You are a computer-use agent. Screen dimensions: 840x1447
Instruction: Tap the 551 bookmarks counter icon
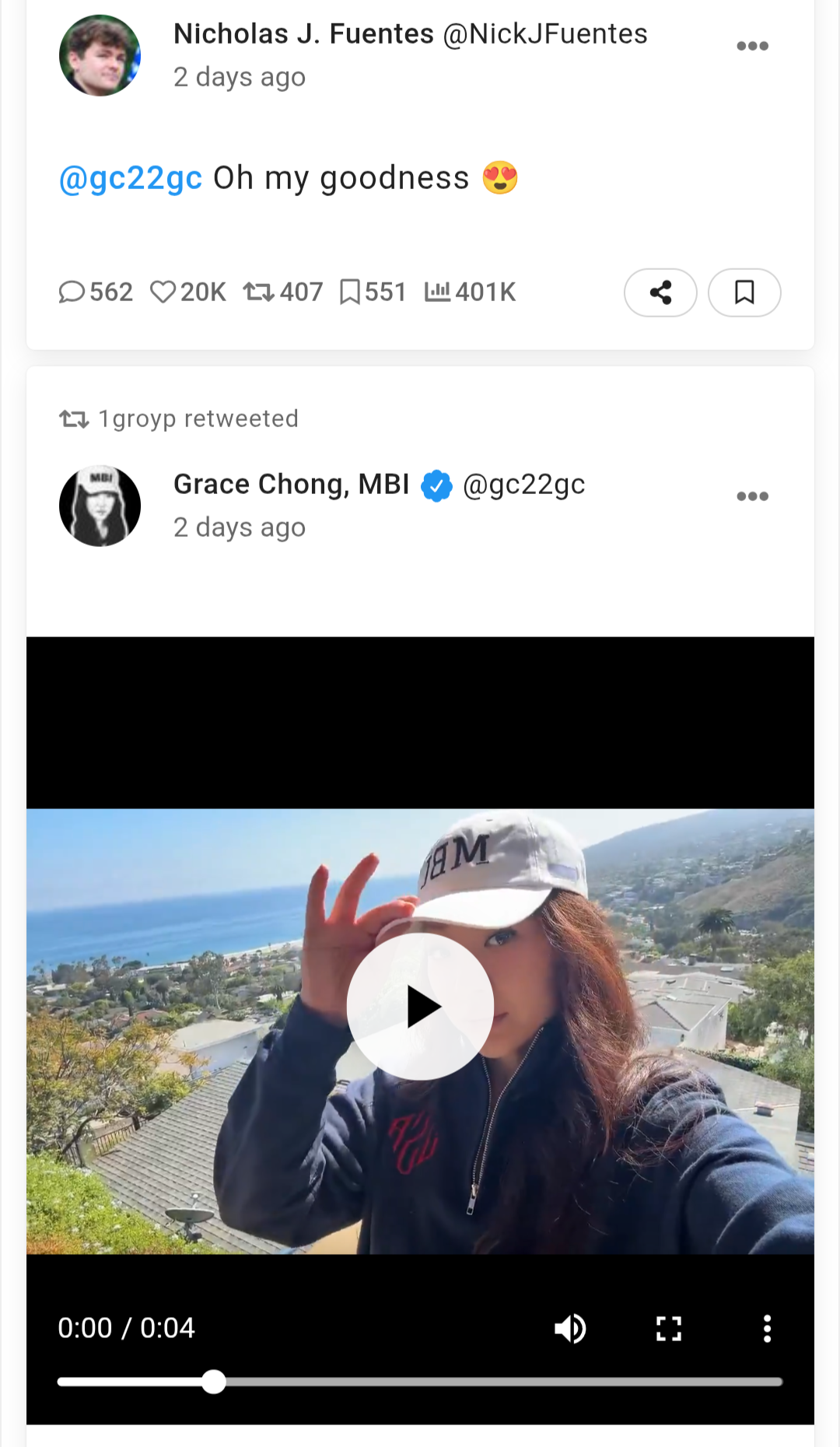[x=350, y=292]
